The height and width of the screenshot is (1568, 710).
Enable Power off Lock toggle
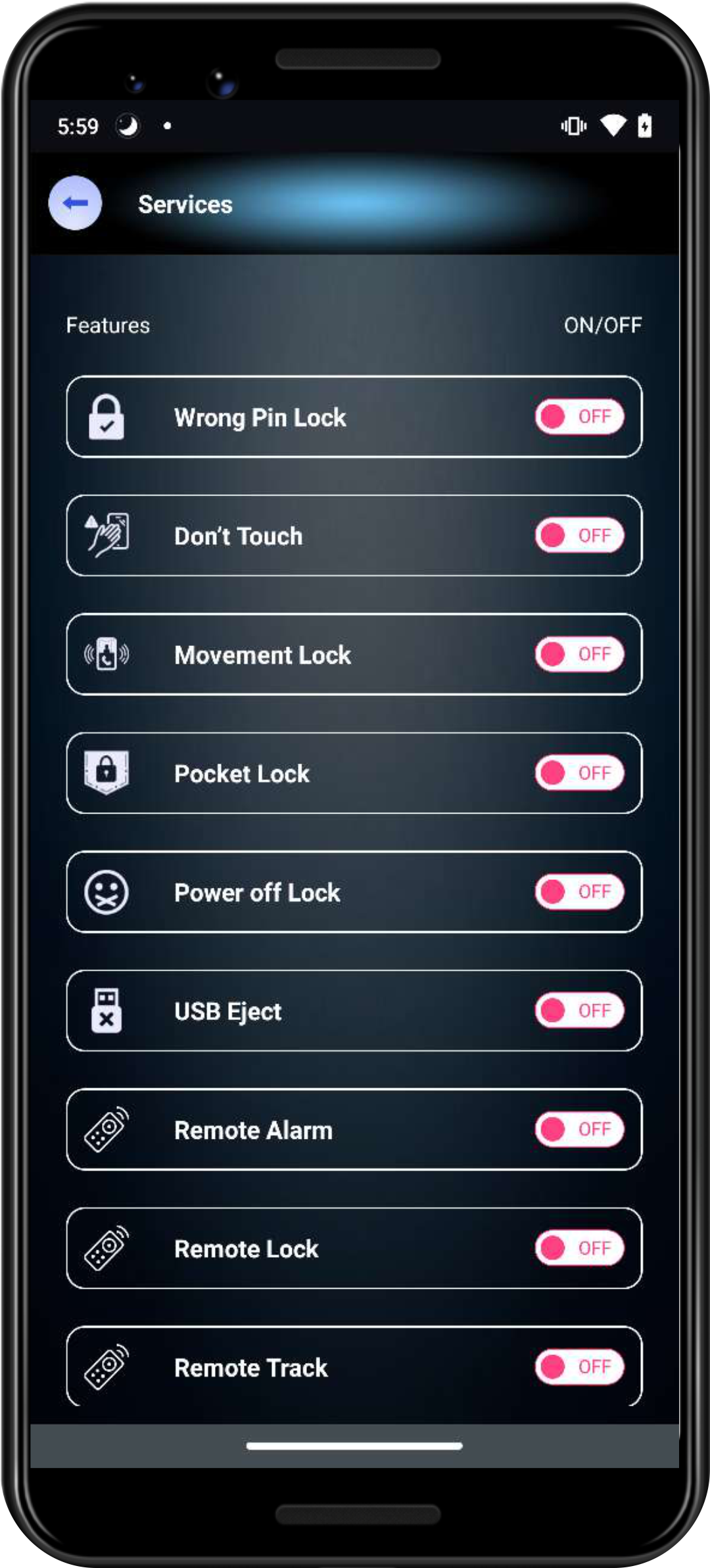(x=579, y=892)
